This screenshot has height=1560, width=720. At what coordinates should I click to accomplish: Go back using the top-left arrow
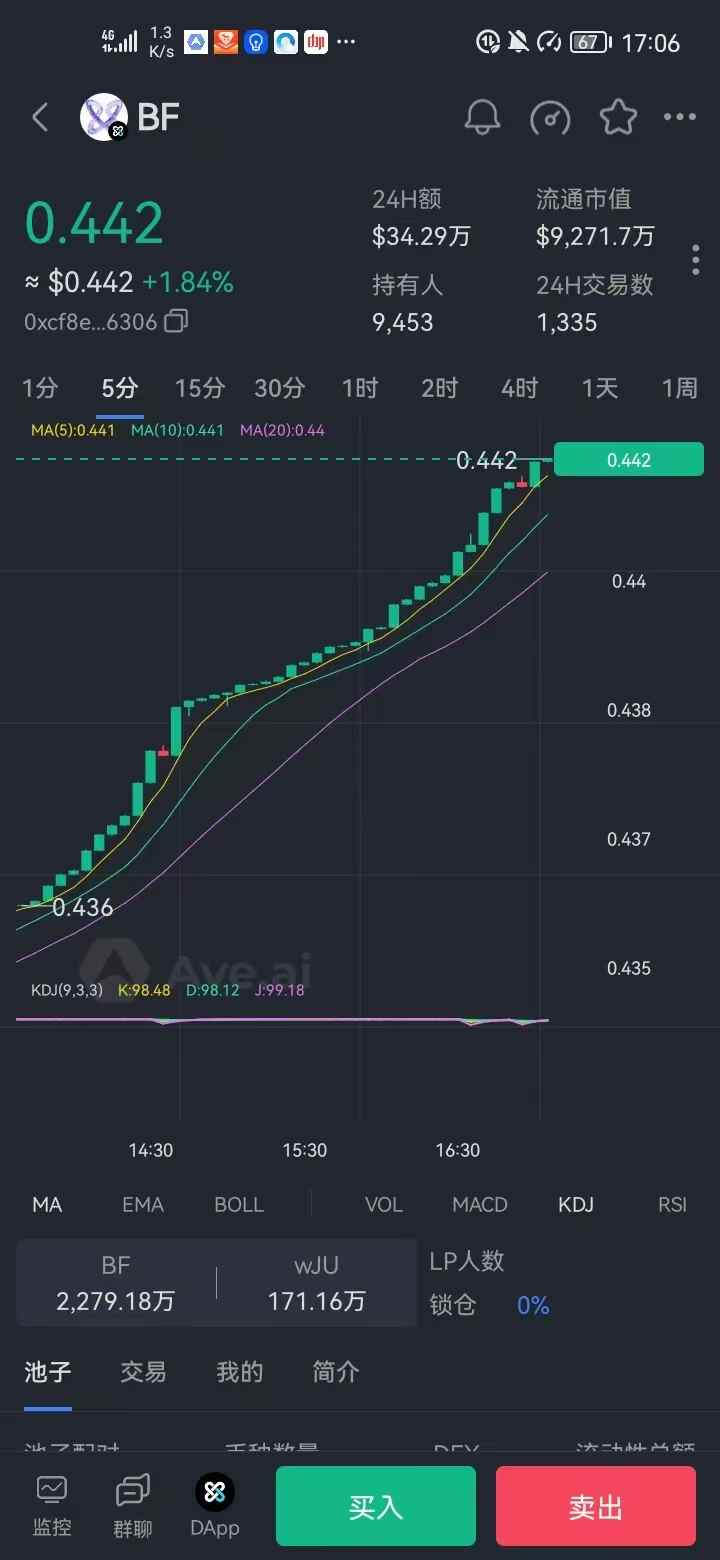tap(40, 118)
